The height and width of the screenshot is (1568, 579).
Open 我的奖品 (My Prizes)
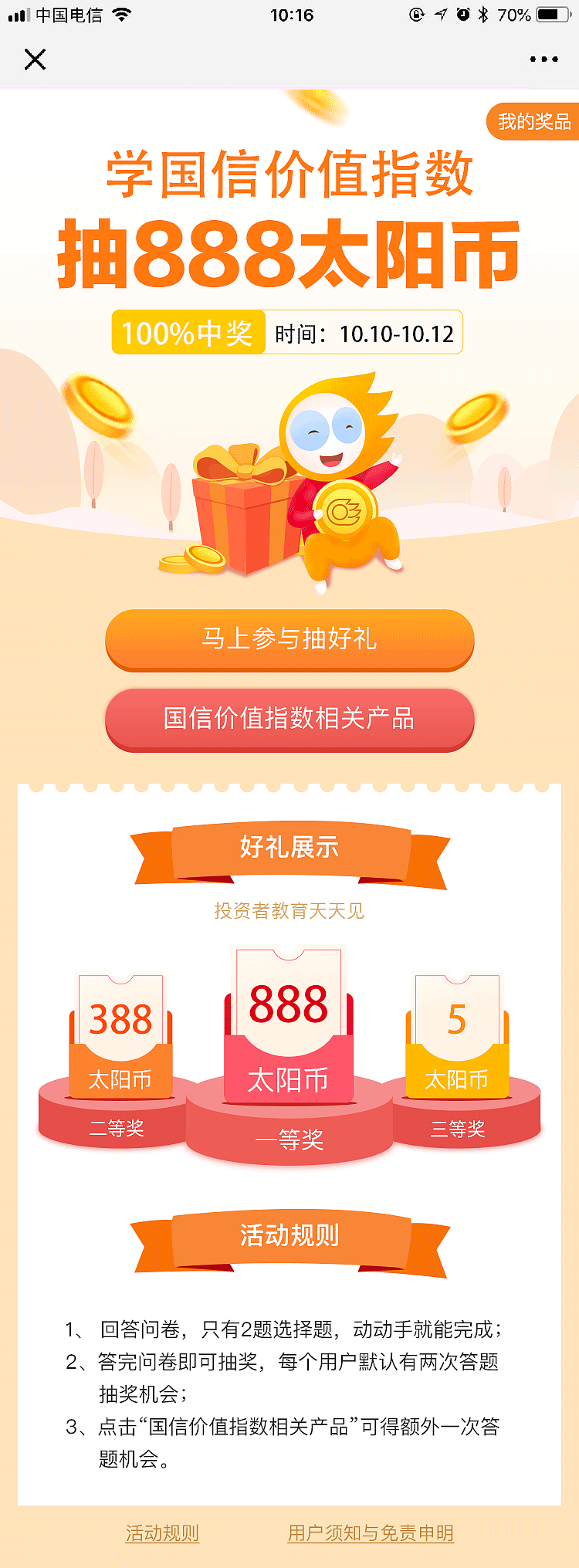point(533,121)
